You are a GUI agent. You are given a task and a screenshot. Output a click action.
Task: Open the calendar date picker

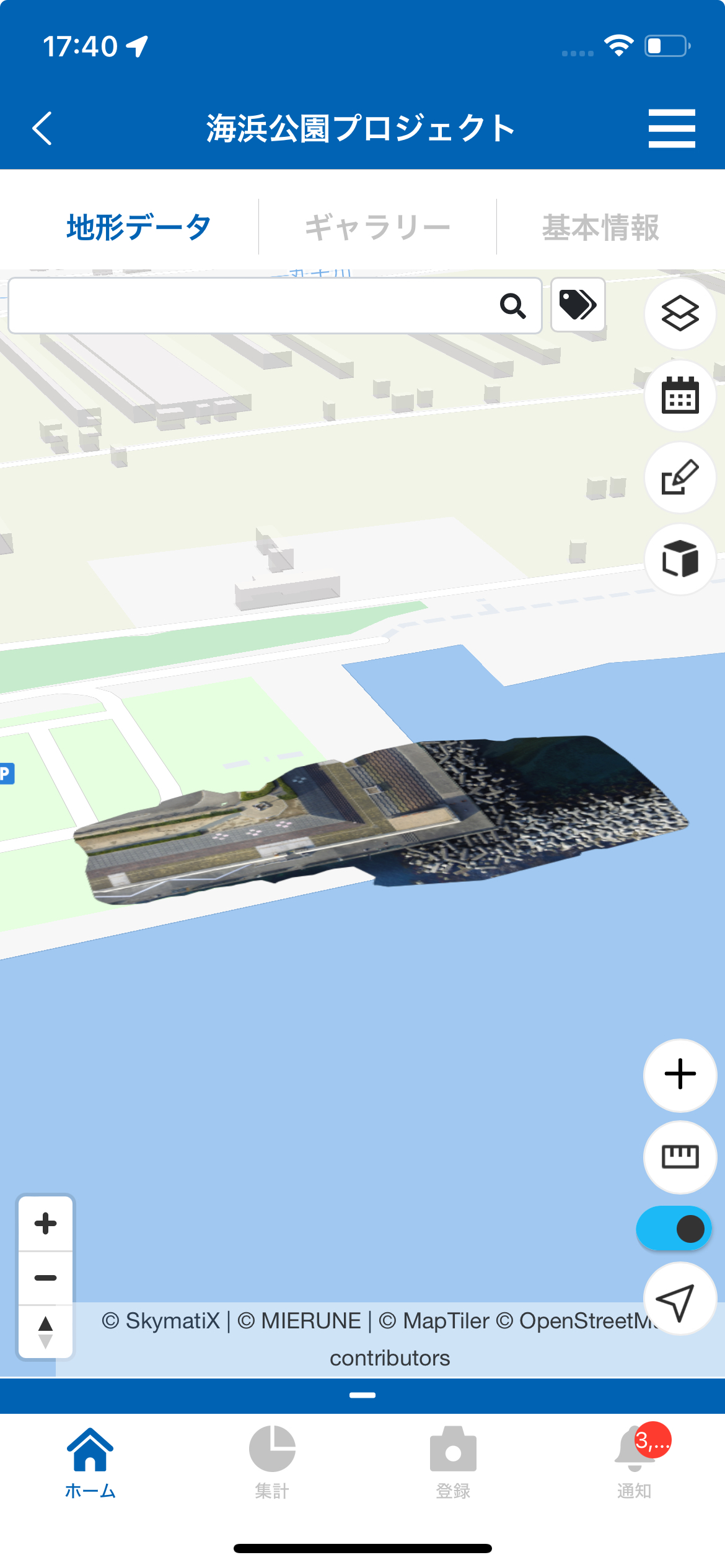coord(680,396)
